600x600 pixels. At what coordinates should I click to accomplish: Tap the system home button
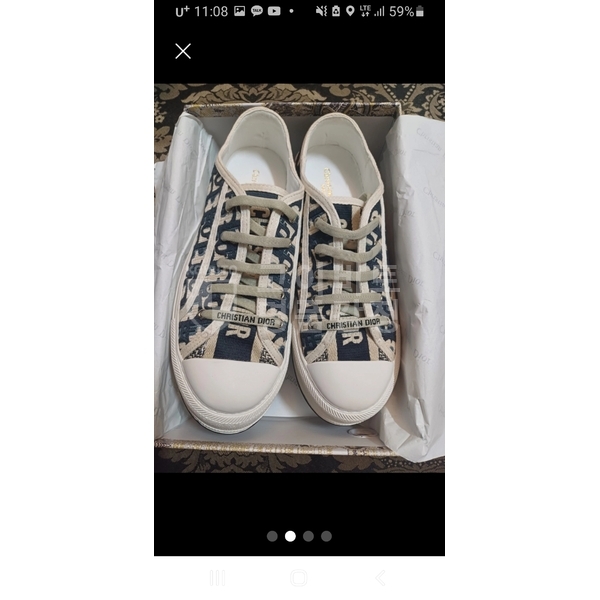(298, 578)
